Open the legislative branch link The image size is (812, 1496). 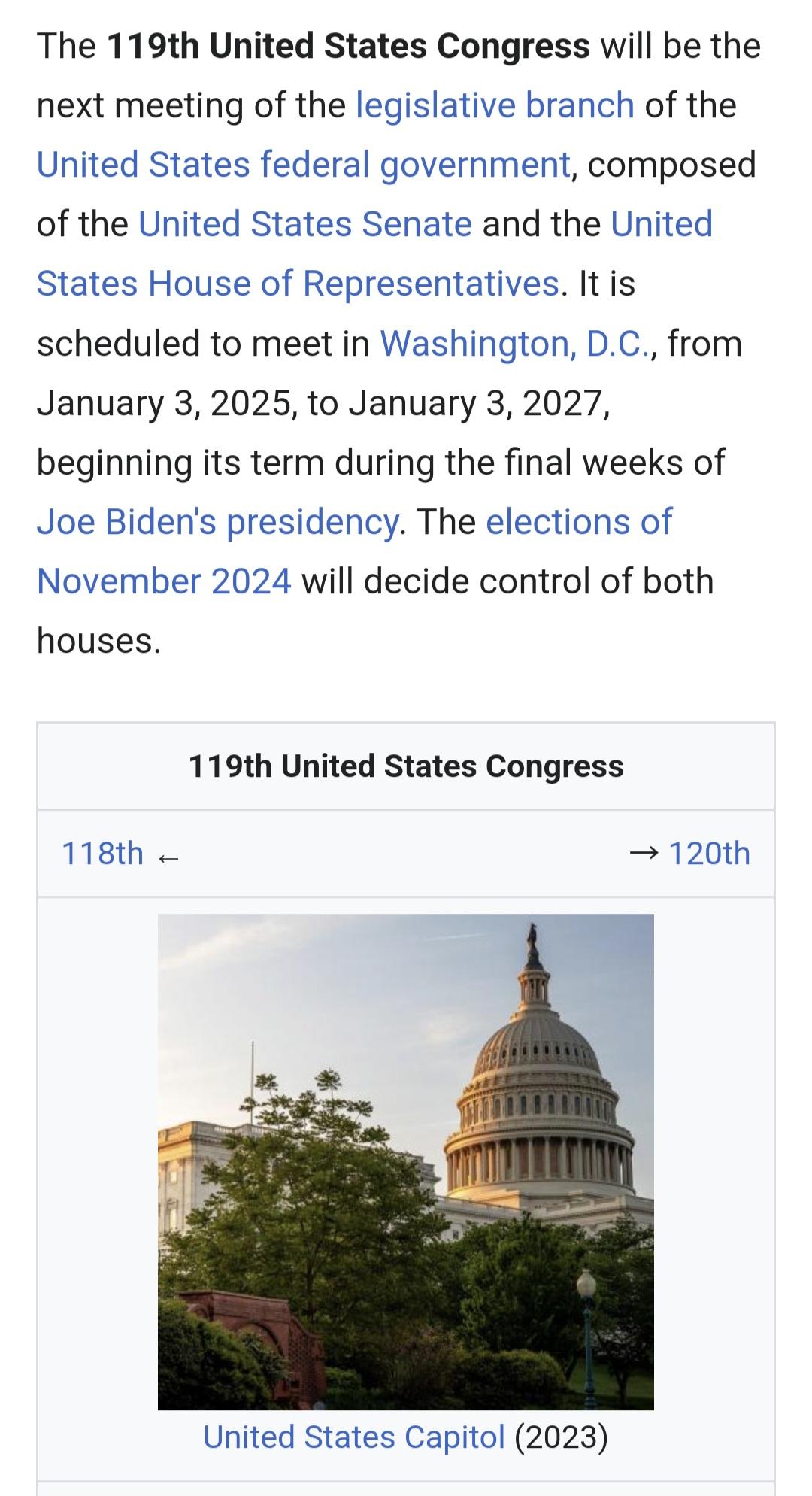click(495, 105)
